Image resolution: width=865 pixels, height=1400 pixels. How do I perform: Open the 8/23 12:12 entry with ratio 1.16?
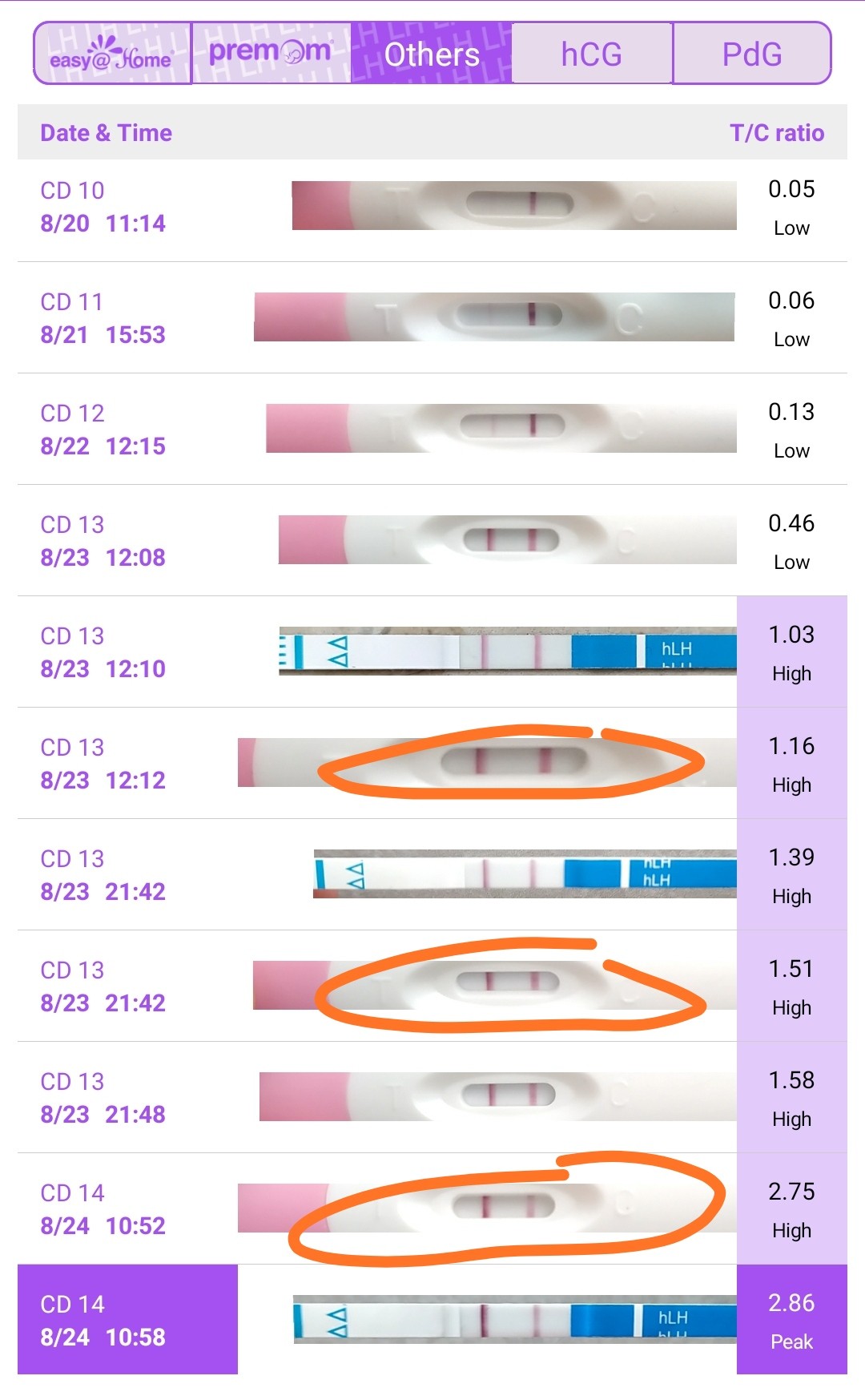432,763
